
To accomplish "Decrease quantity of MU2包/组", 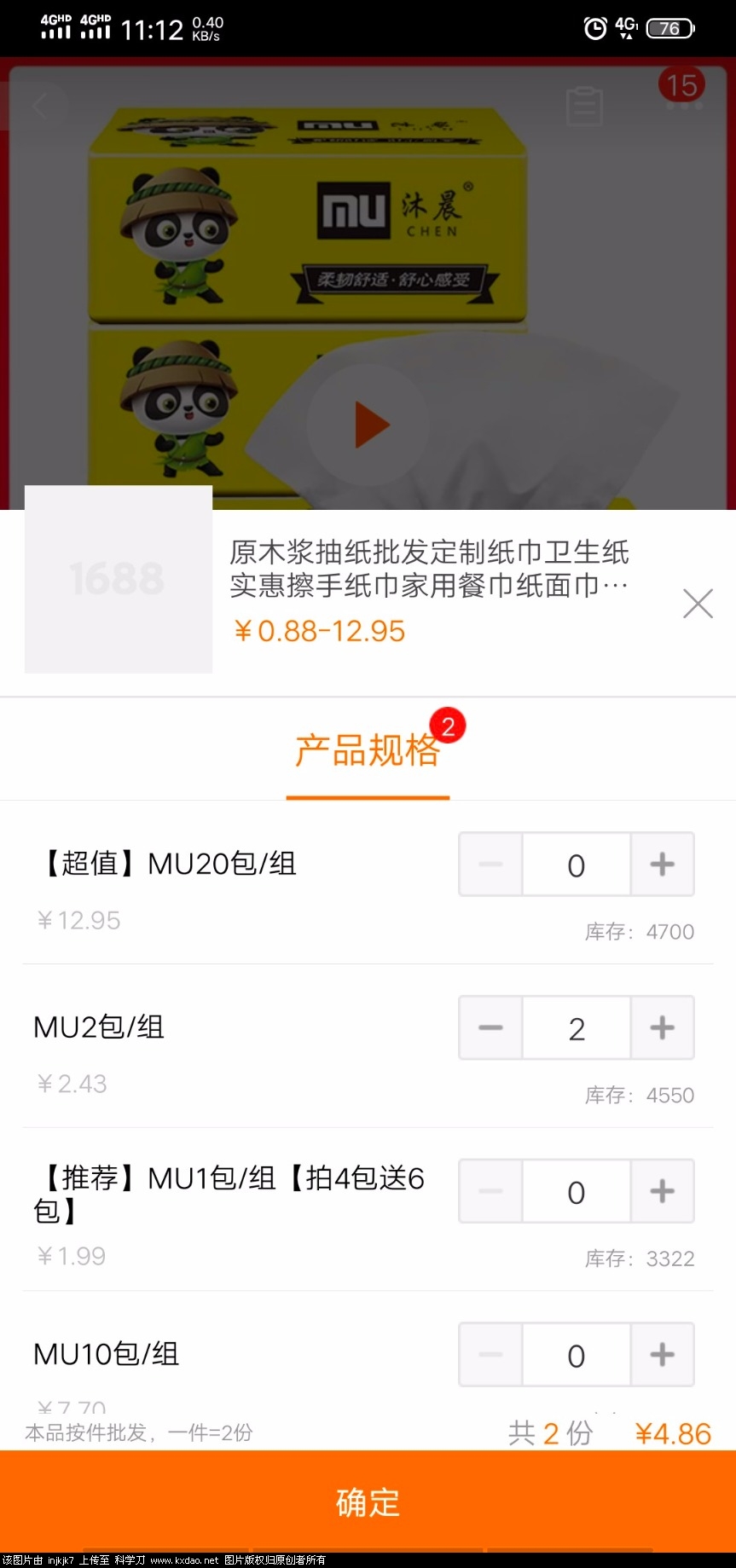I will (x=490, y=1028).
